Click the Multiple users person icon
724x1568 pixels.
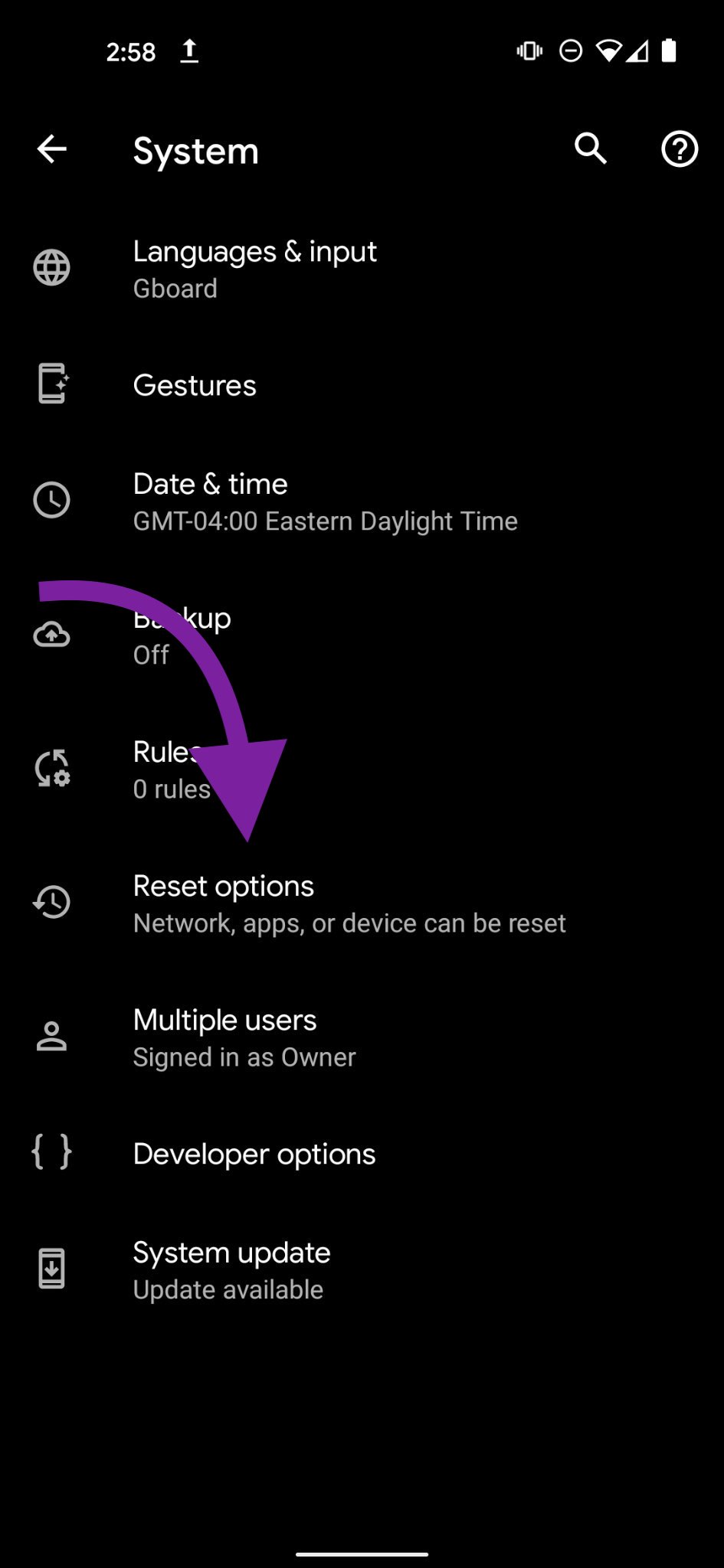(52, 1037)
